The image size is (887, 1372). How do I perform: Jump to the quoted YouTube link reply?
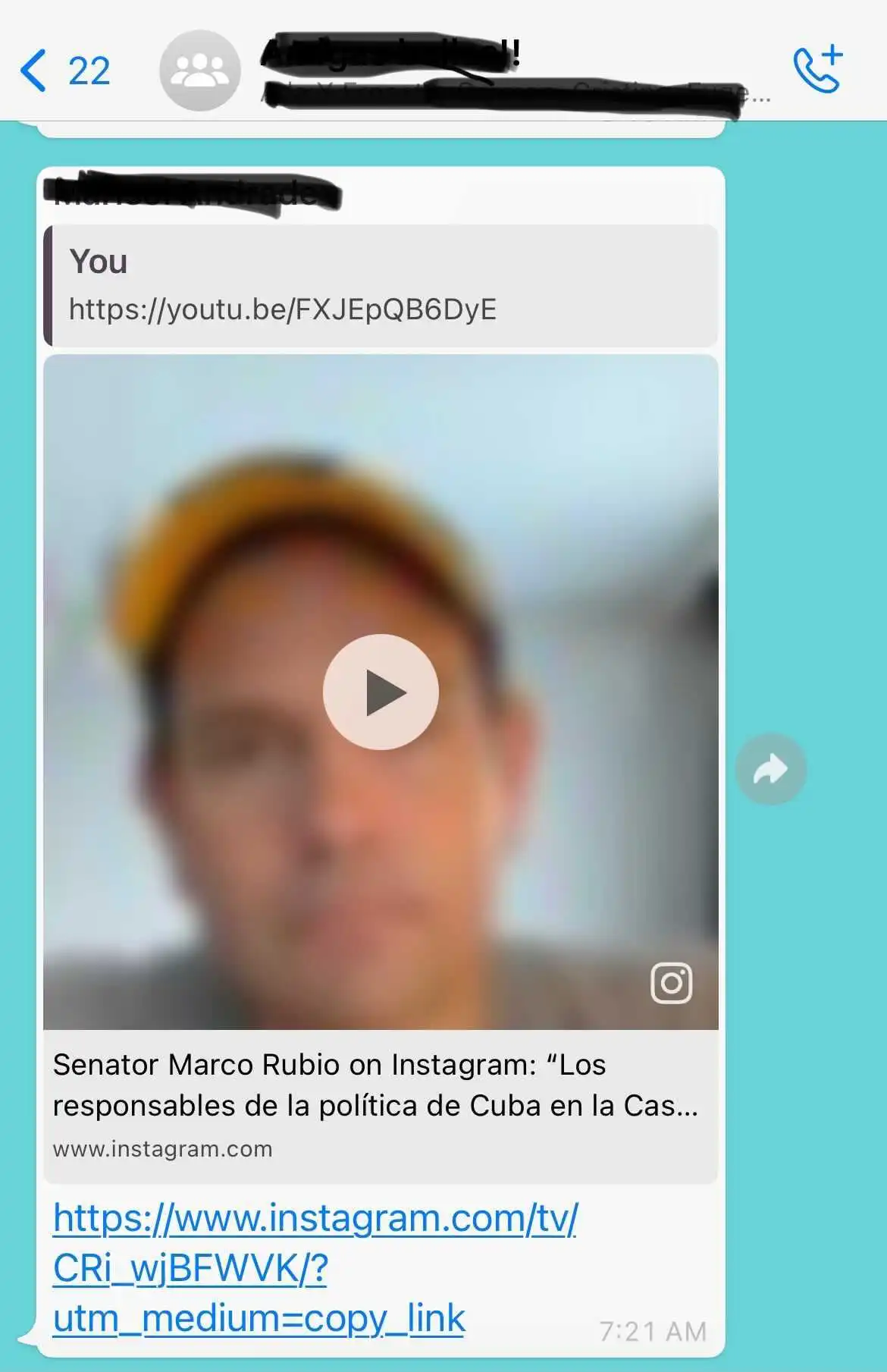381,286
